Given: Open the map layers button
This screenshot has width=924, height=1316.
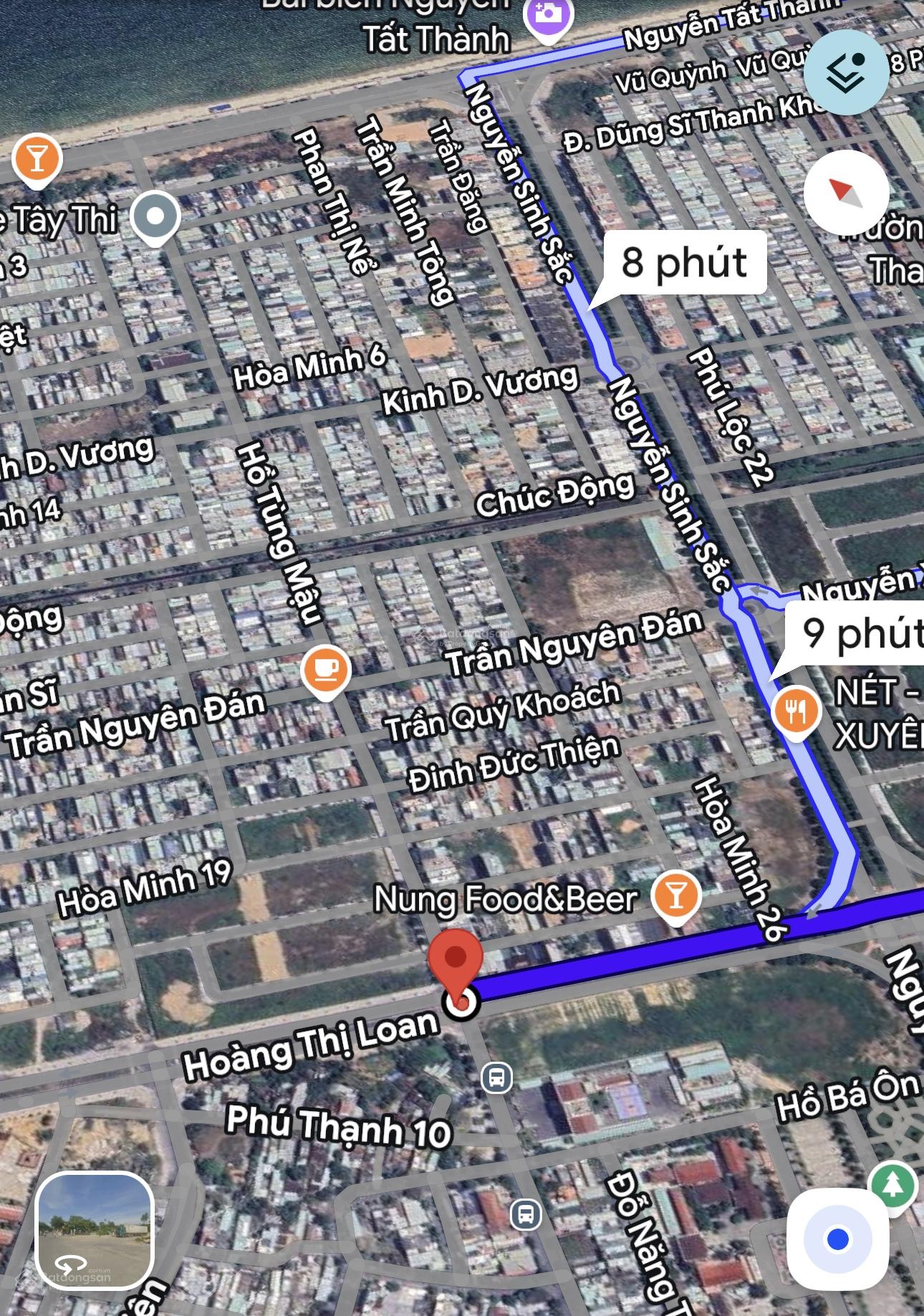Looking at the screenshot, I should coord(846,72).
